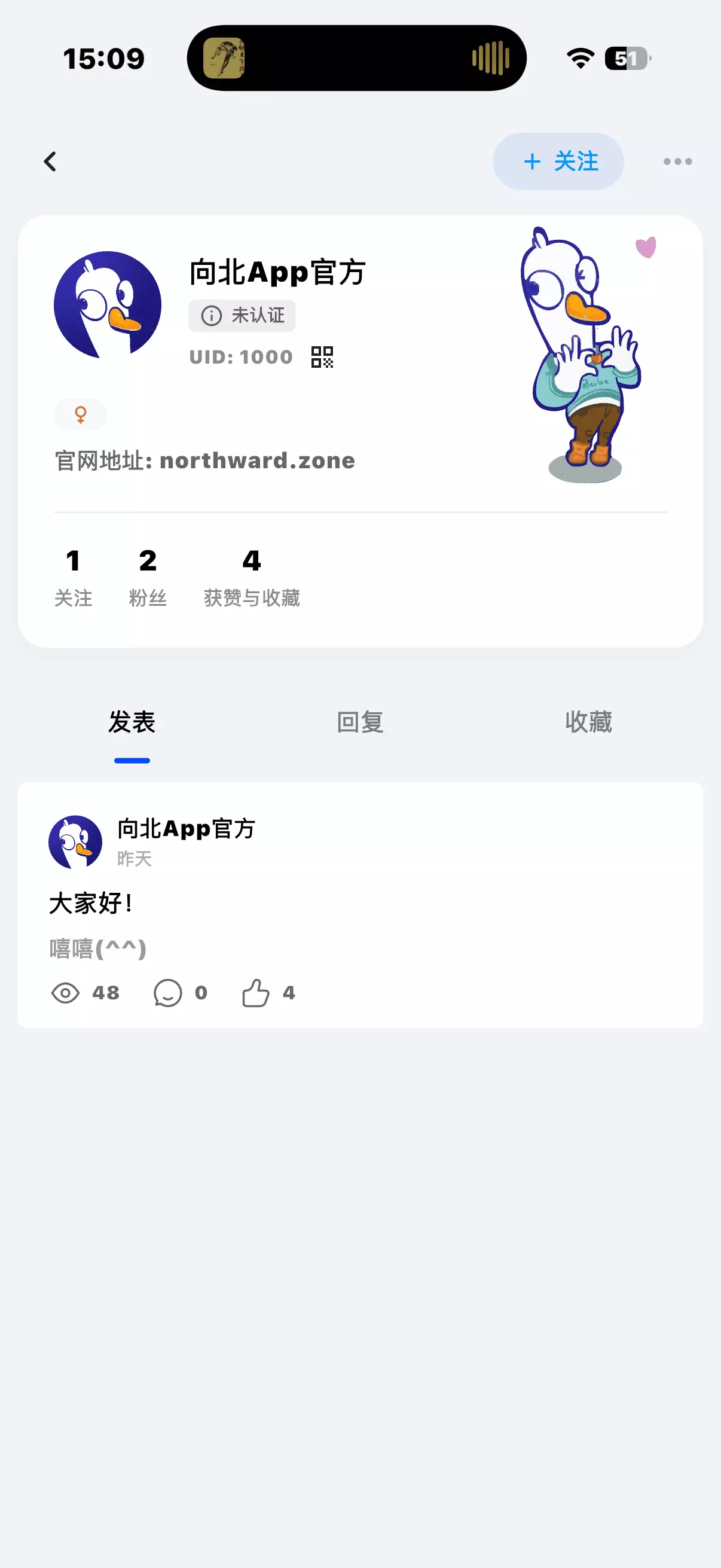Tap the eye icon showing 48 views
Viewport: 721px width, 1568px height.
tap(66, 992)
